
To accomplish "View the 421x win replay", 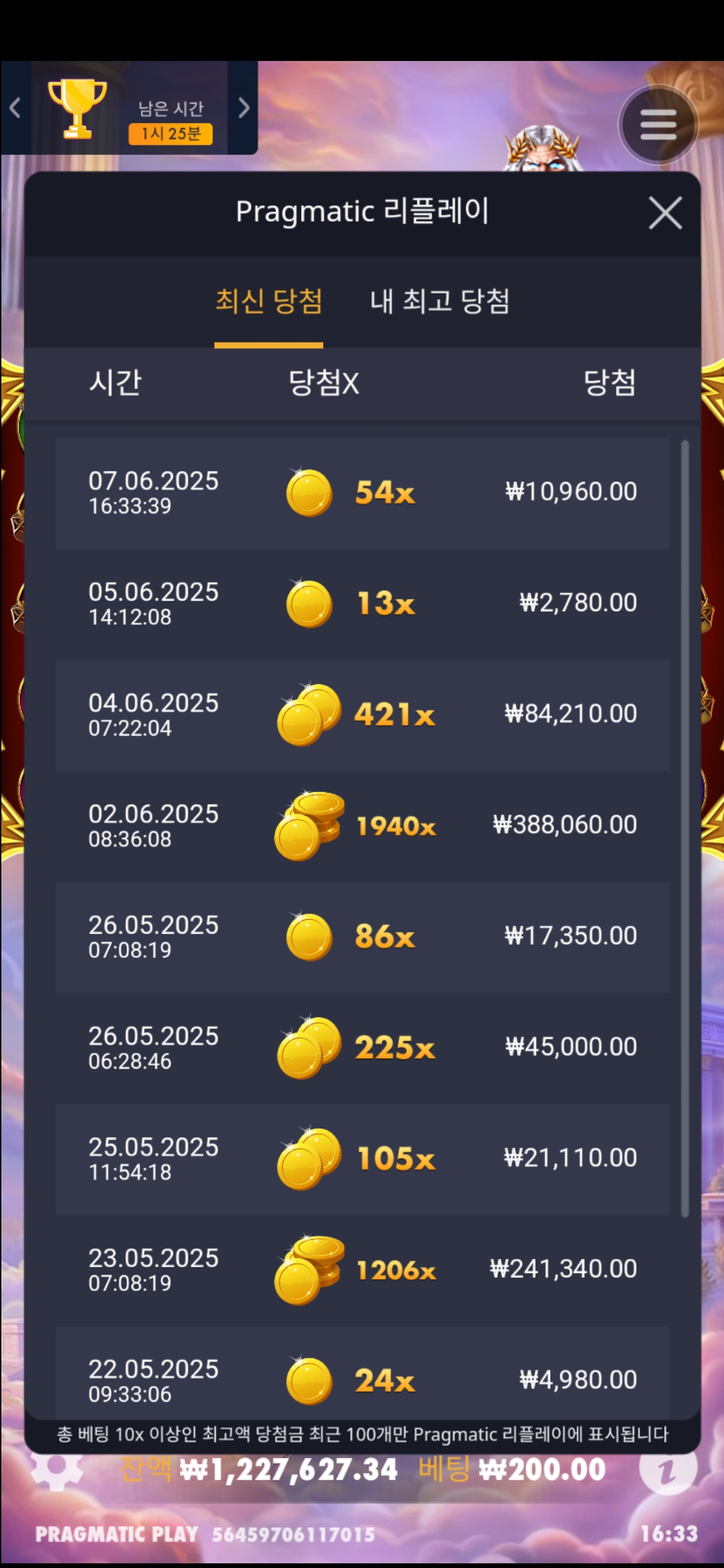I will click(362, 715).
